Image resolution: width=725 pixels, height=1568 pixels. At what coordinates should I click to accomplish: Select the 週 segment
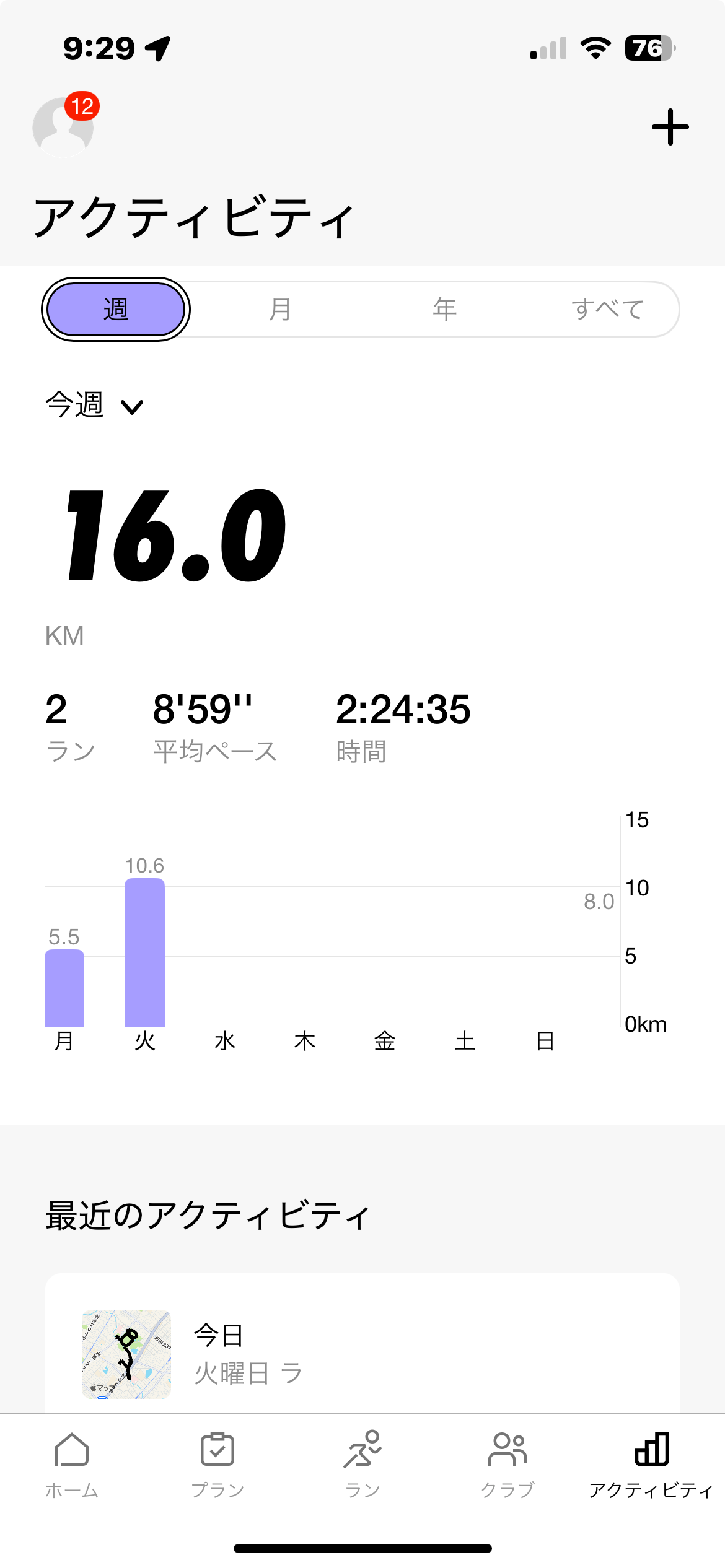tap(116, 309)
